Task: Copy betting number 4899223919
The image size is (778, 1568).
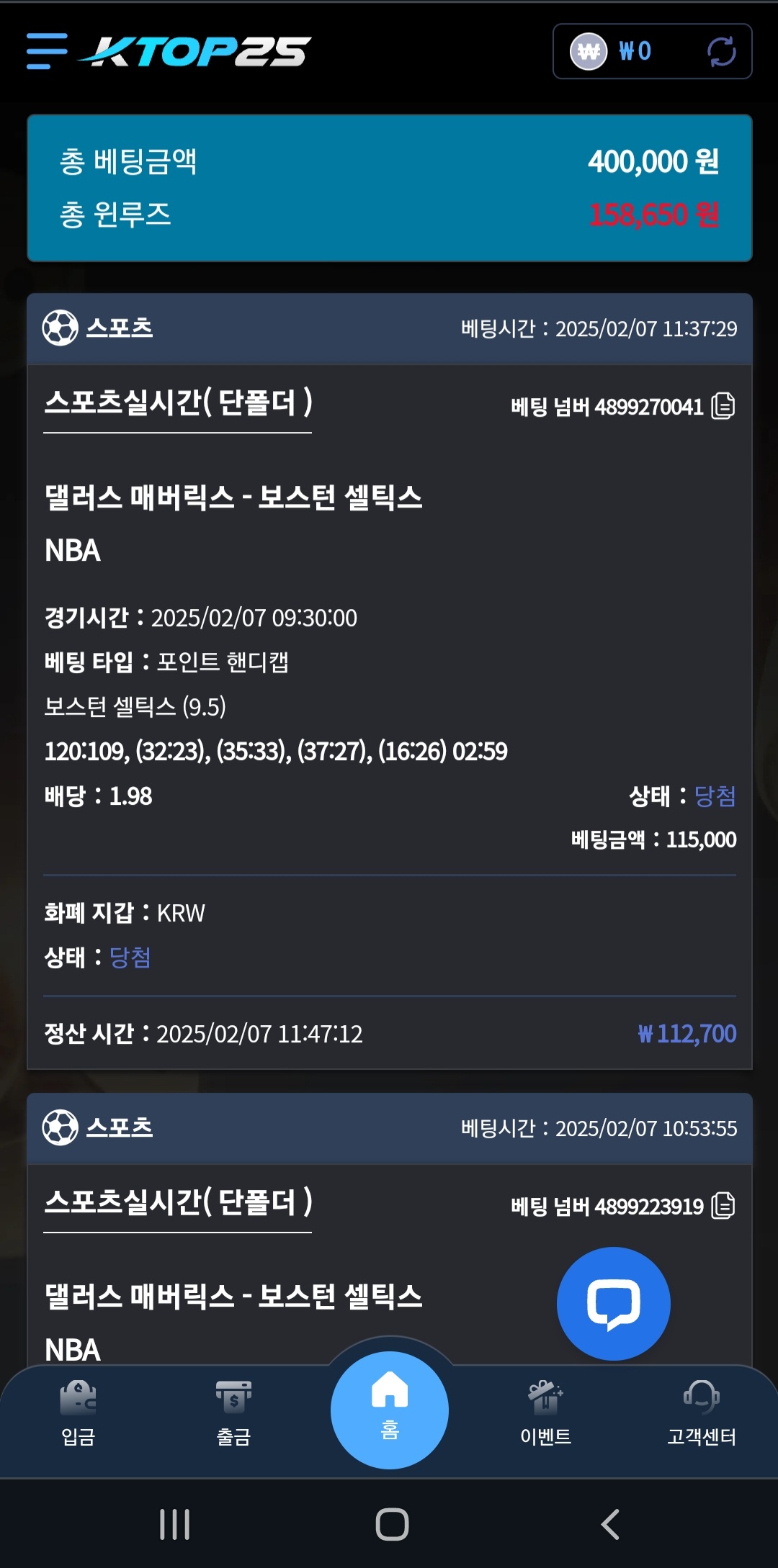Action: pyautogui.click(x=723, y=1206)
